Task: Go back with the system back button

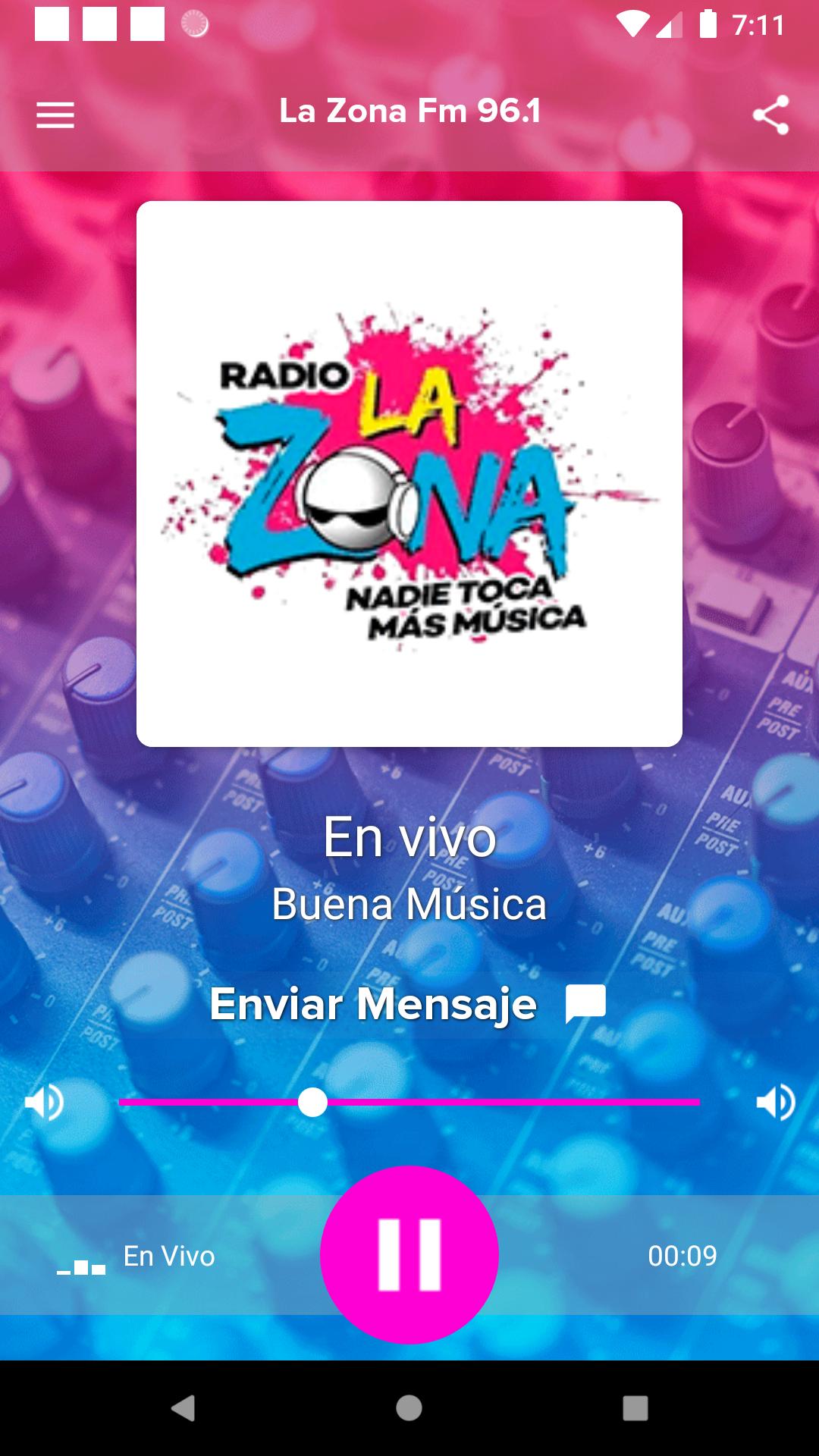Action: coord(184,1408)
